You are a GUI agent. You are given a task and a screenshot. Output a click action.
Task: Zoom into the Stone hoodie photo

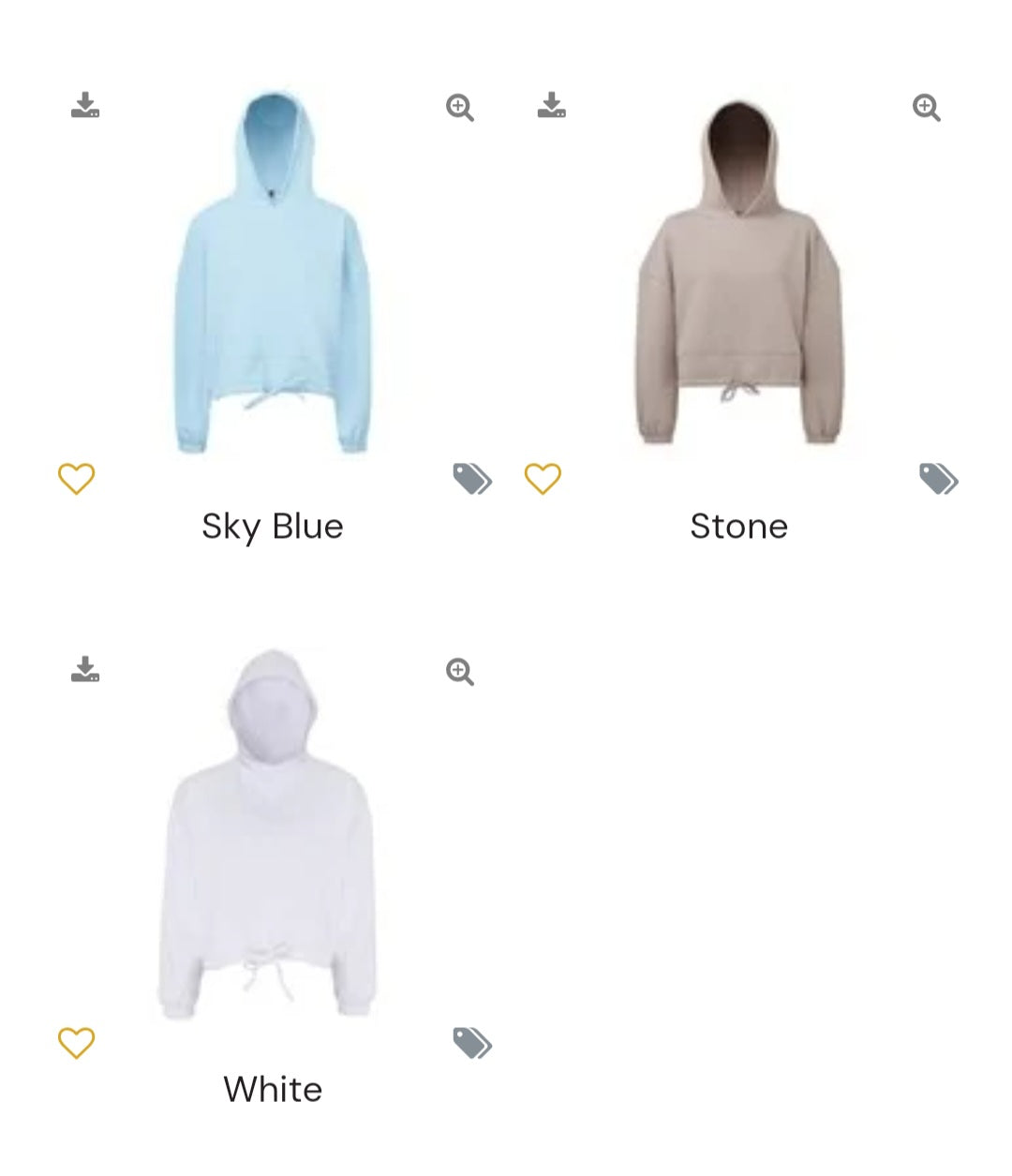tap(926, 109)
